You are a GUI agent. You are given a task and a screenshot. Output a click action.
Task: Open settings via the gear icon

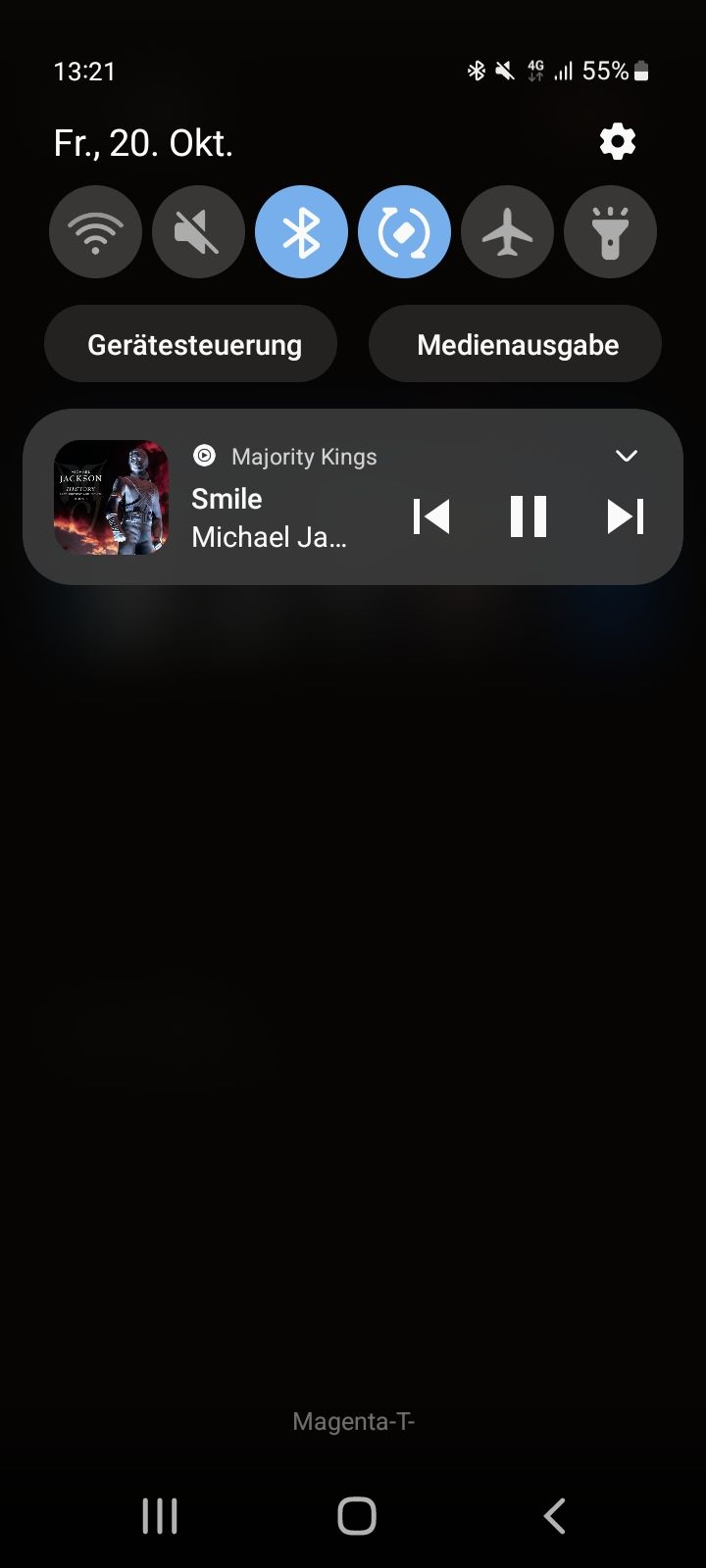pyautogui.click(x=618, y=143)
